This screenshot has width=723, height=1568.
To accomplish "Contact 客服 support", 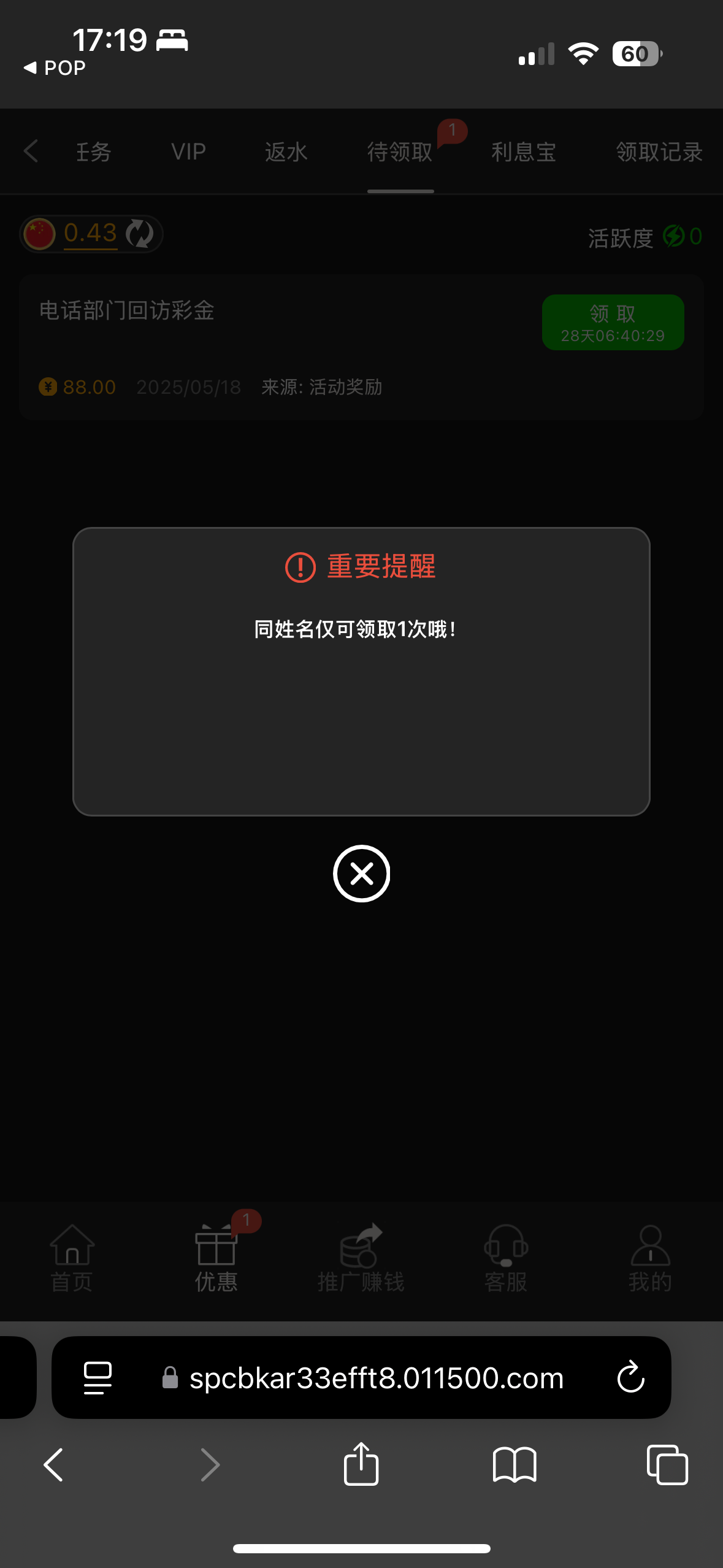I will [x=506, y=1258].
